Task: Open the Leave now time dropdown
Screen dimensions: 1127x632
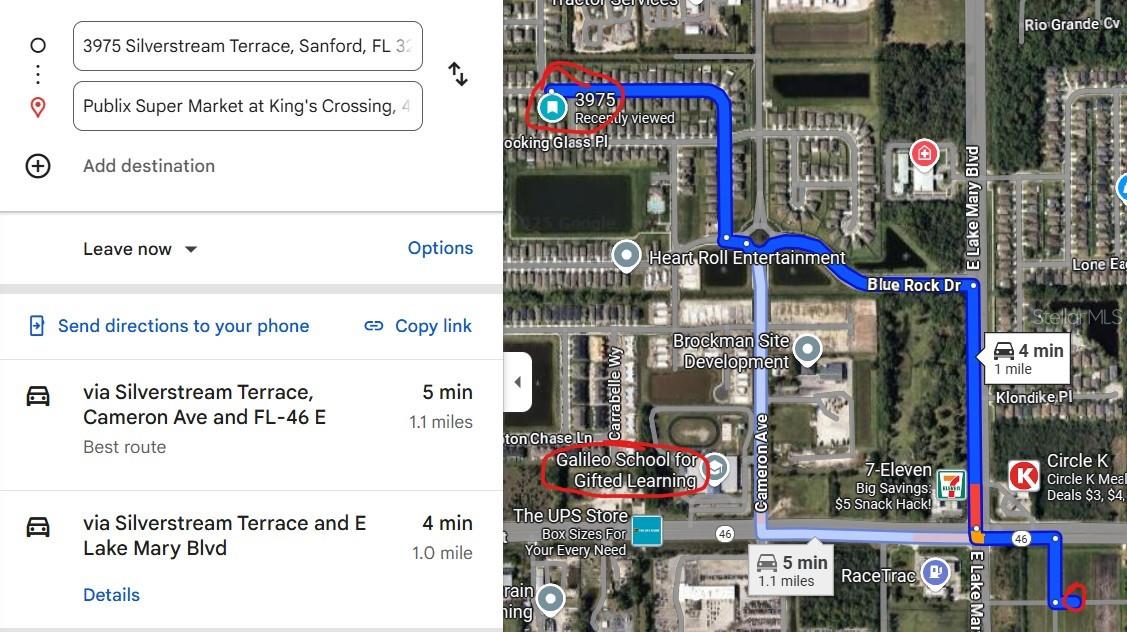Action: coord(140,249)
